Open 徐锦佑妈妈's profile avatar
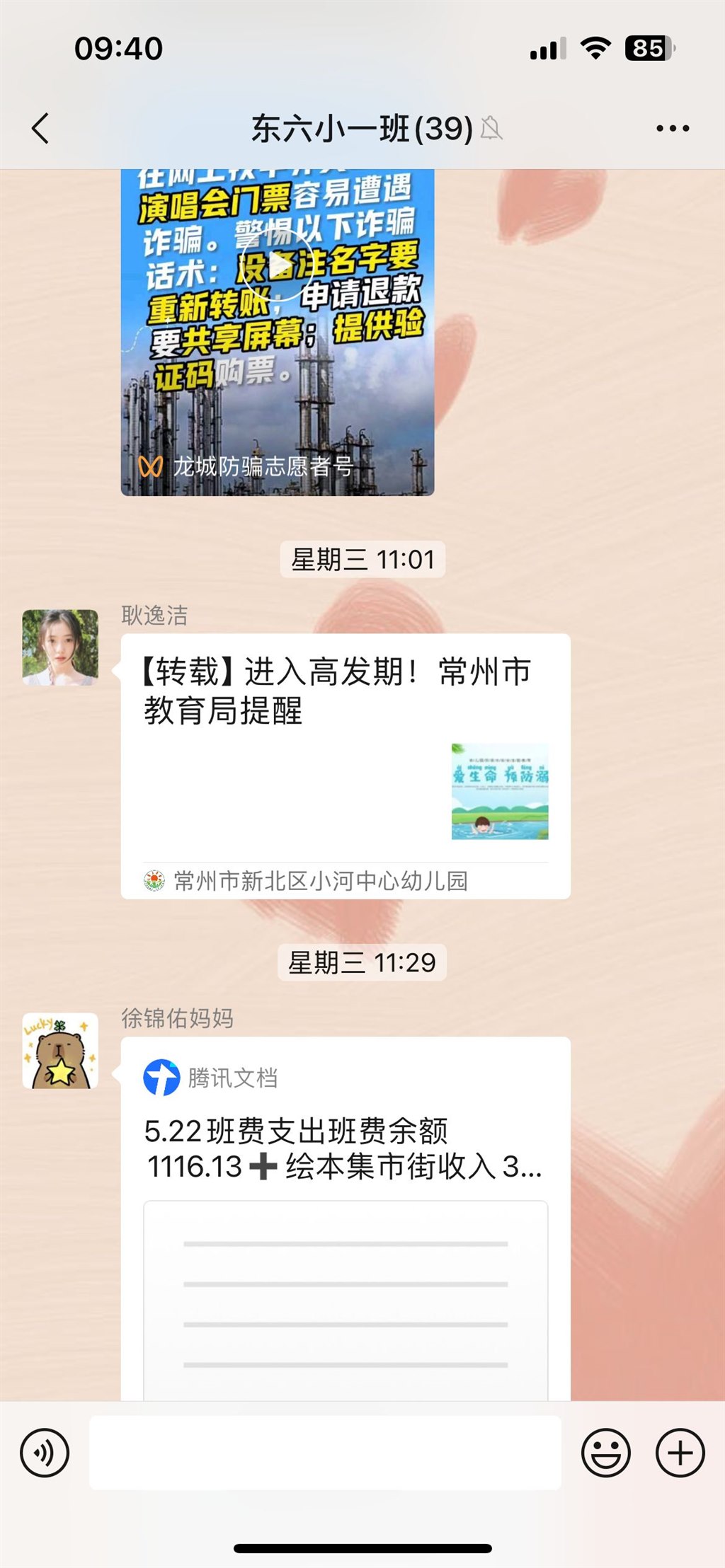Image resolution: width=725 pixels, height=1568 pixels. click(x=60, y=1050)
